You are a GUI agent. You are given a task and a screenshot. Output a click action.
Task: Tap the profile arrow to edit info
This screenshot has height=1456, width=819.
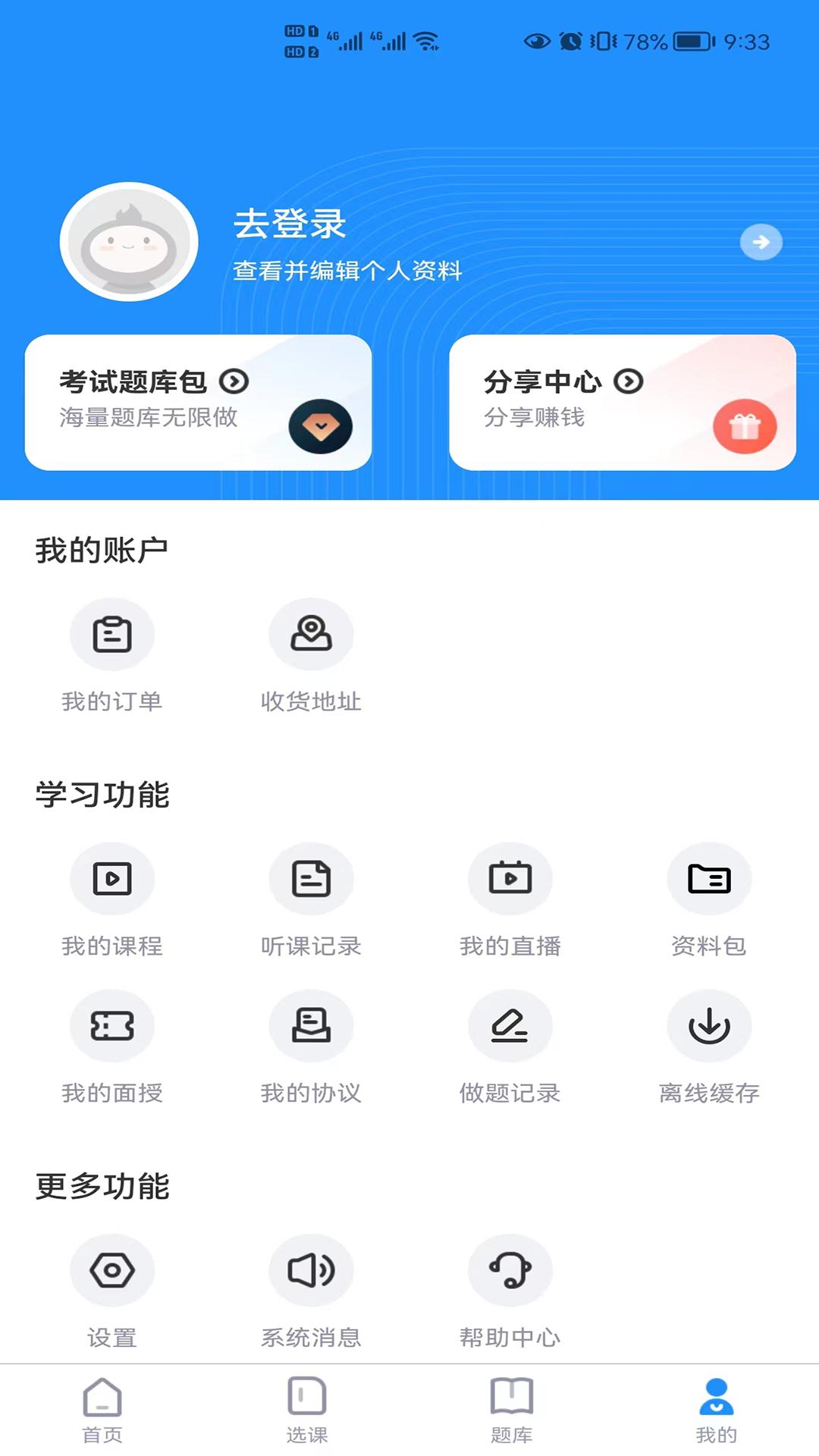tap(761, 242)
